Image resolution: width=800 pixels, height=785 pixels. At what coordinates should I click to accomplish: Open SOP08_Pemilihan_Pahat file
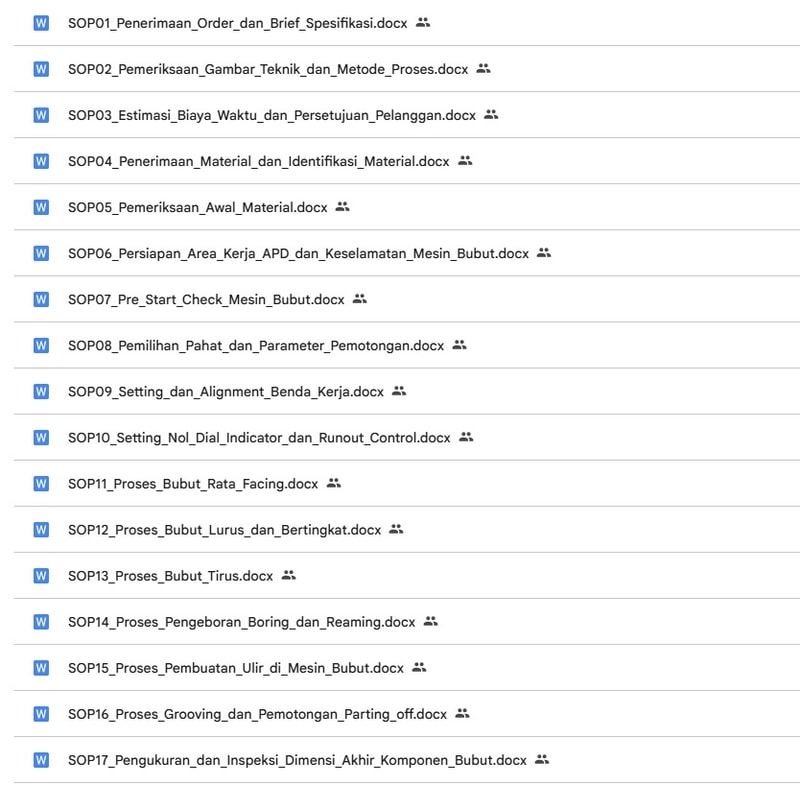(255, 345)
